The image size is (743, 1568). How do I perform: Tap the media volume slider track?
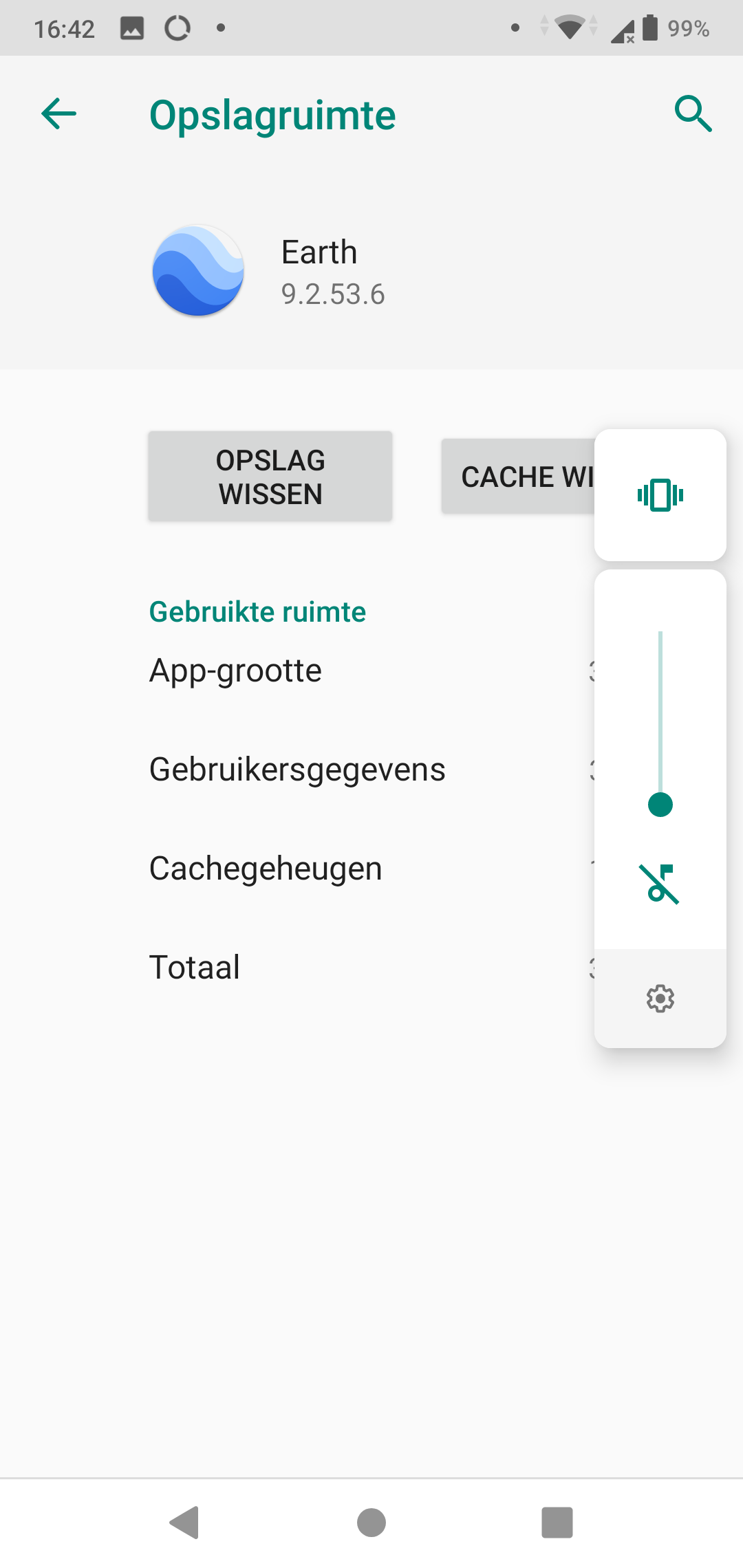tap(660, 719)
